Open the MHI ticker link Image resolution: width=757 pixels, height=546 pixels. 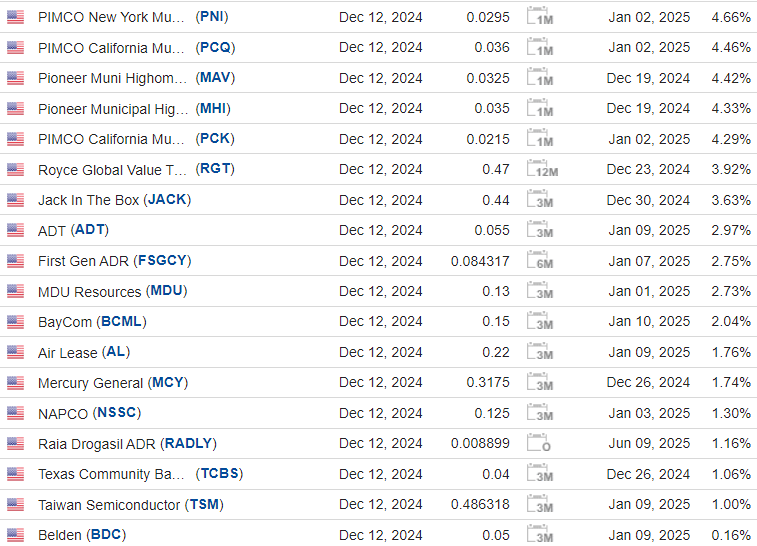pyautogui.click(x=215, y=108)
